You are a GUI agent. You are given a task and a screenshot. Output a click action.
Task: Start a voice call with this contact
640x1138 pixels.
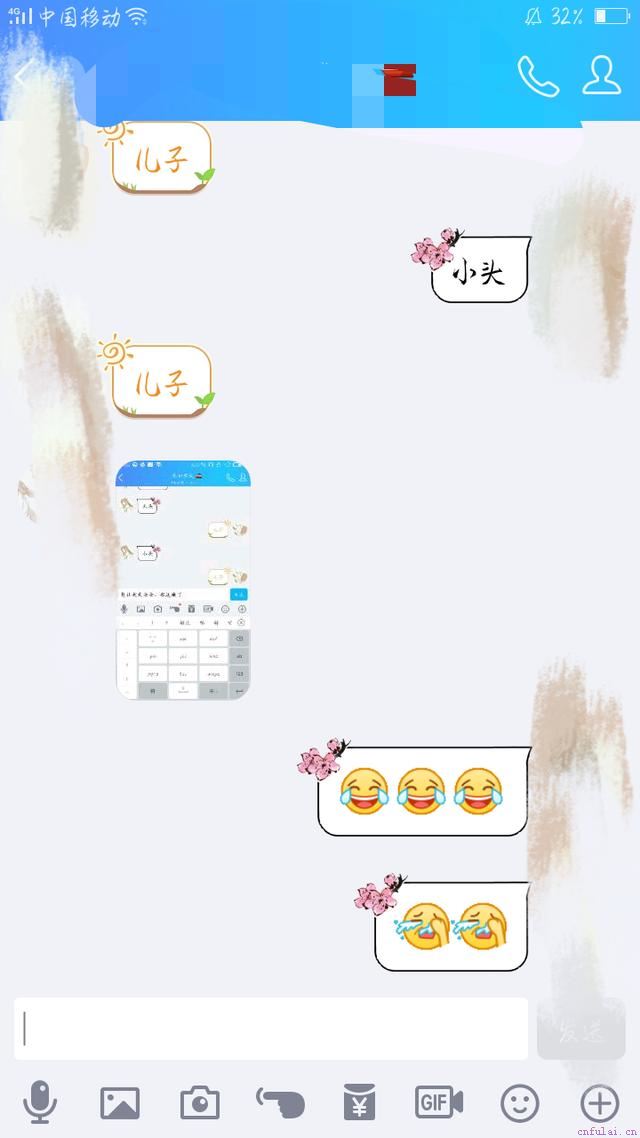[537, 76]
